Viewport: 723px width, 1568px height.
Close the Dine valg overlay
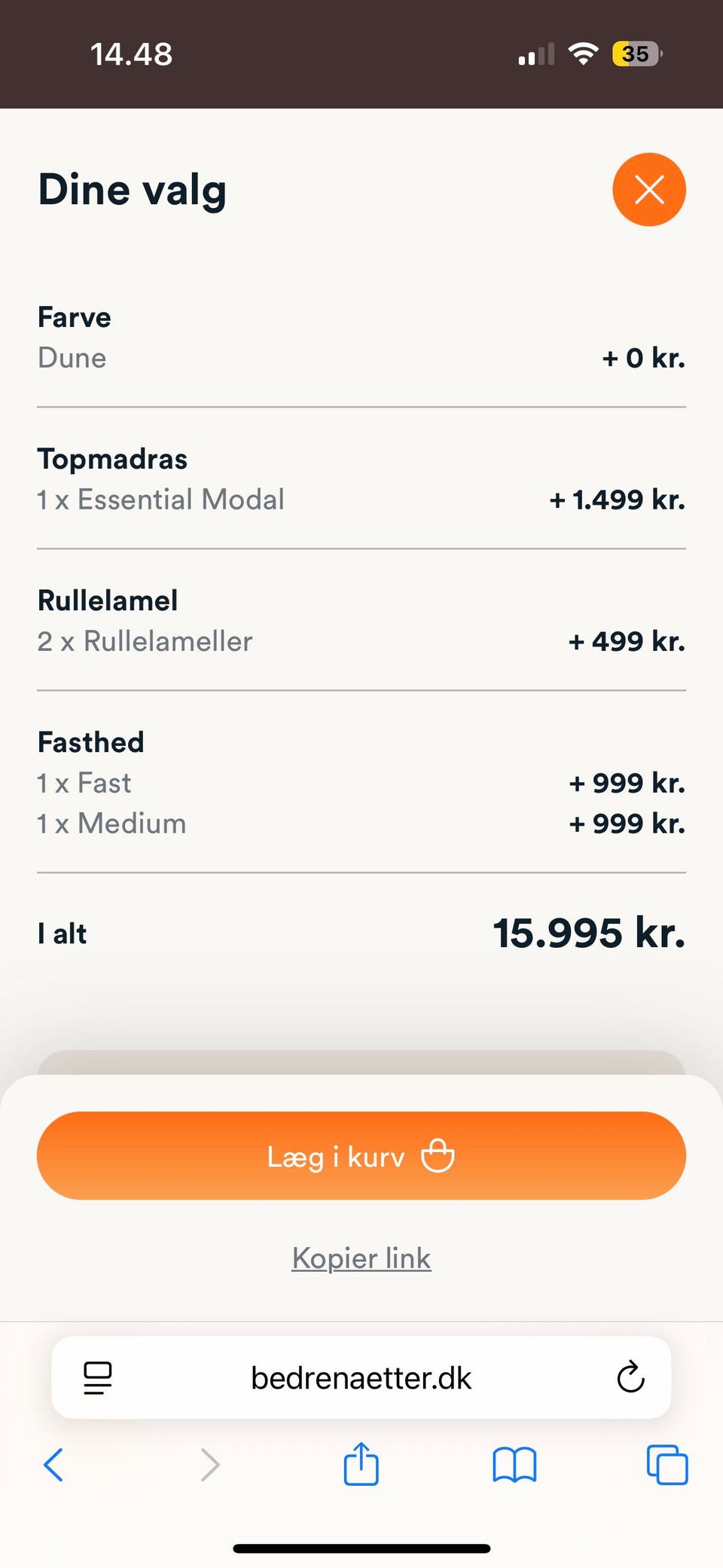tap(649, 190)
